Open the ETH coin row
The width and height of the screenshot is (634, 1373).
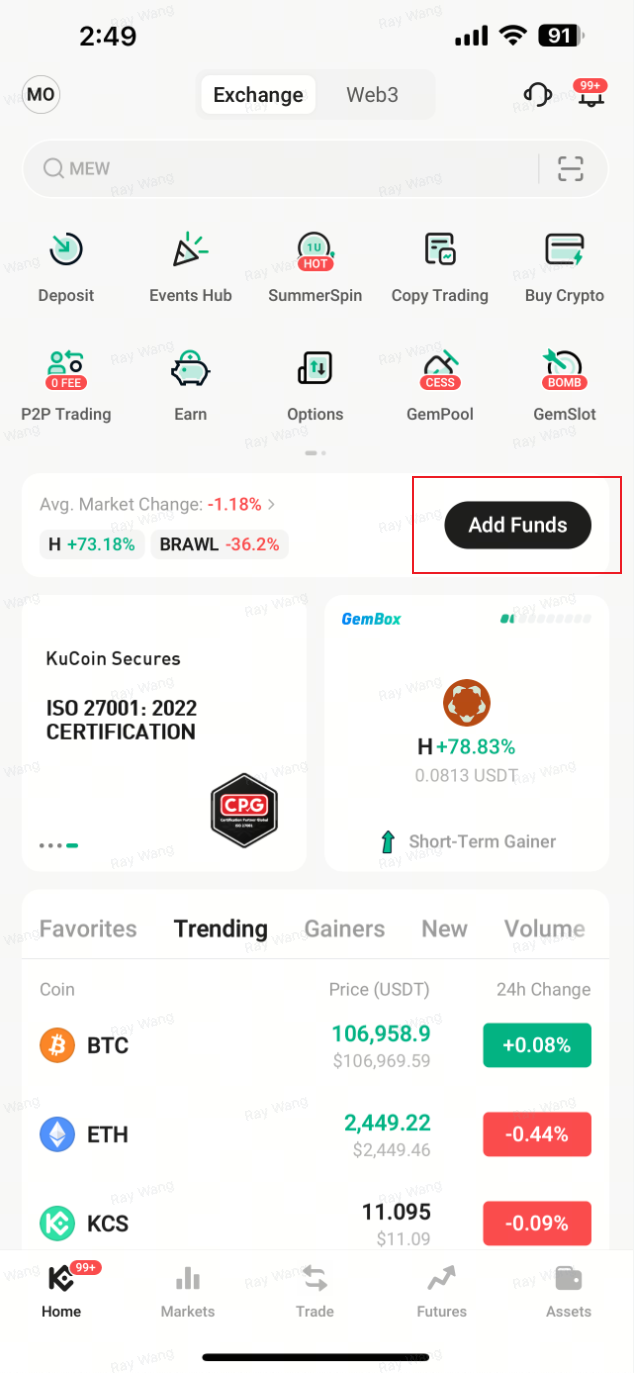315,1135
